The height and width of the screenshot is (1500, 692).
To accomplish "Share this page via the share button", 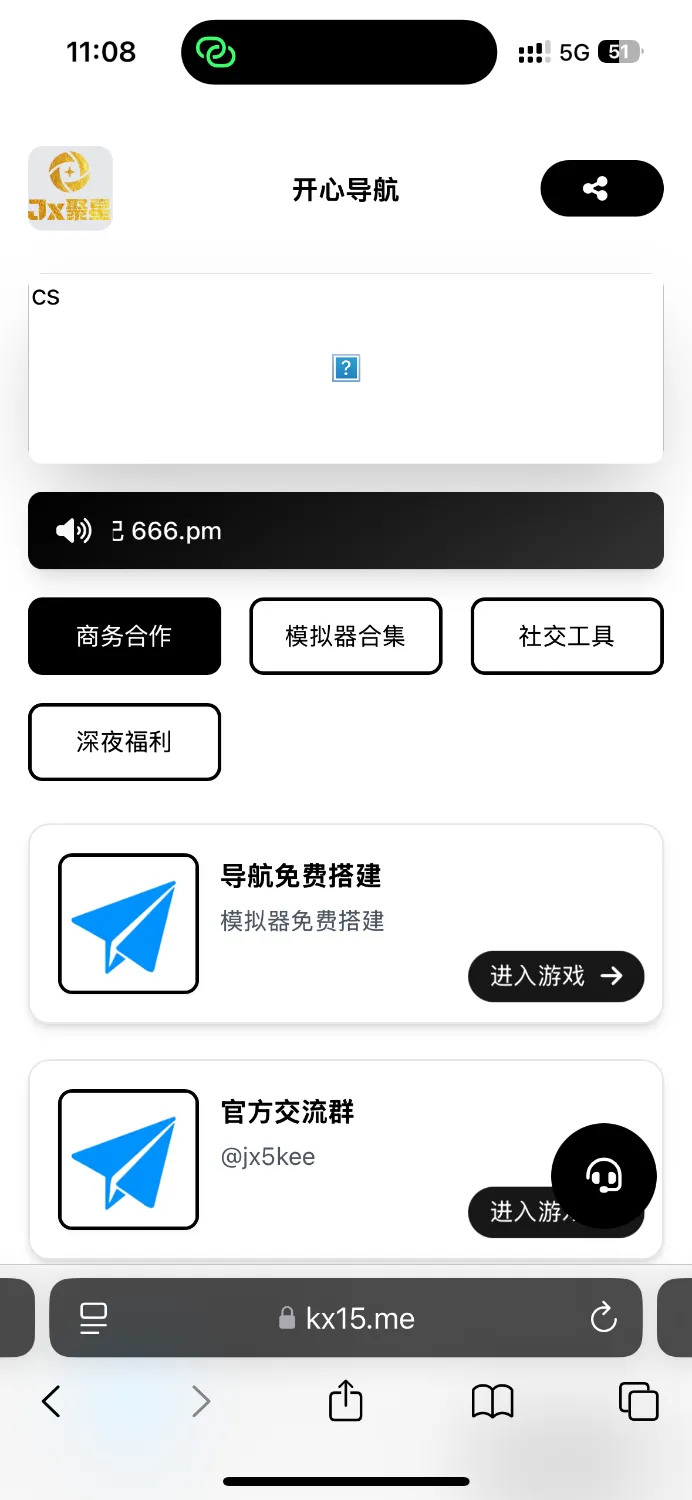I will 601,188.
